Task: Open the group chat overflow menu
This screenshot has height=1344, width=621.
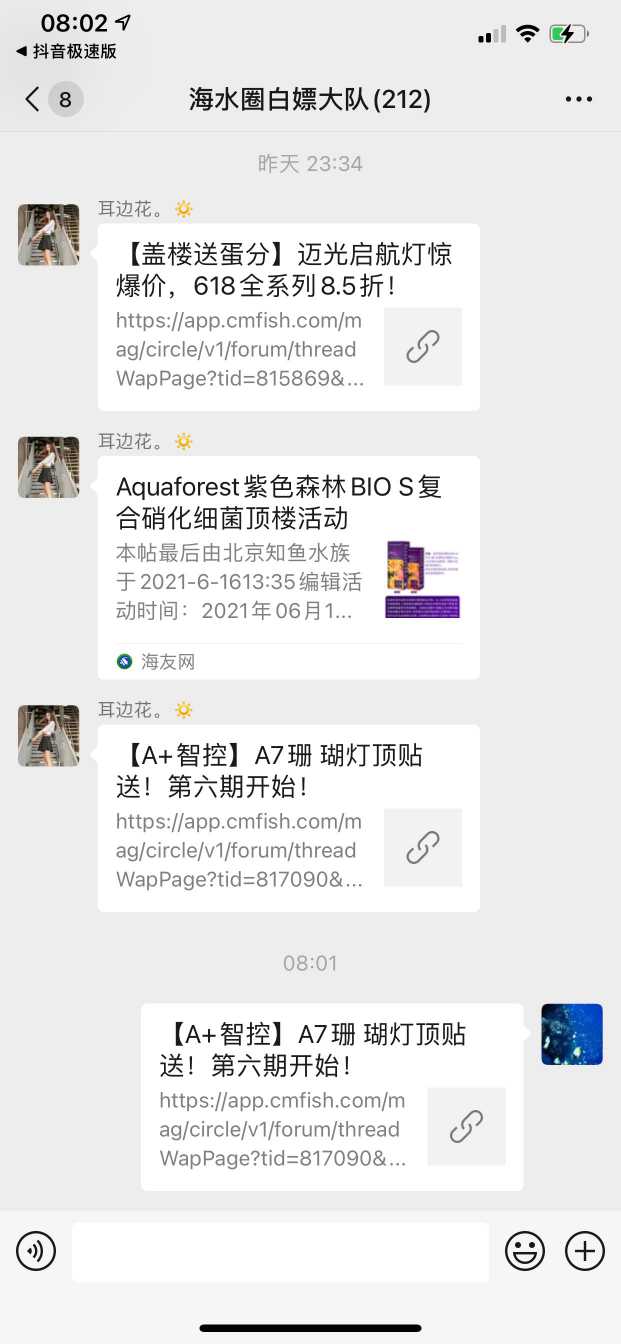Action: tap(579, 99)
